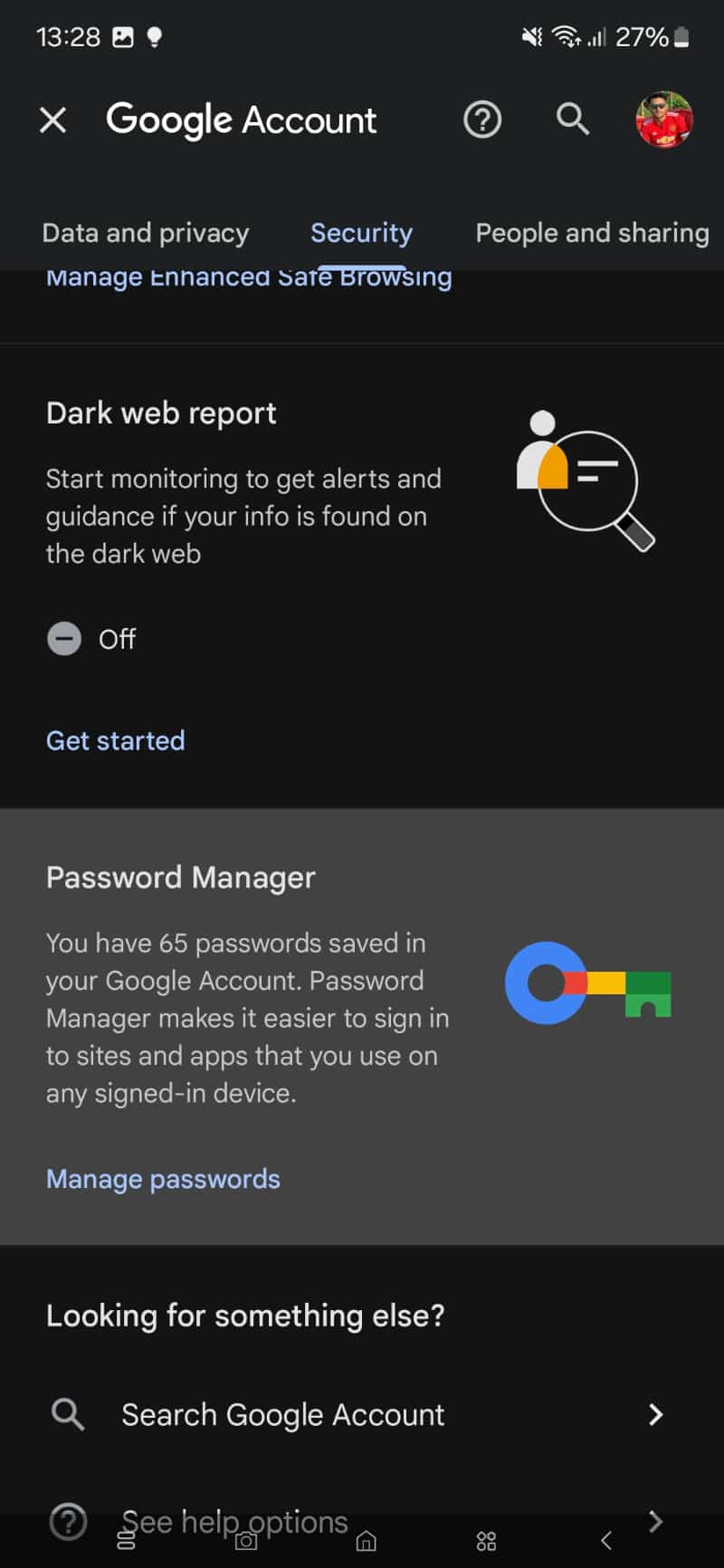
Task: Tap the search magnifier in the header
Action: pyautogui.click(x=573, y=119)
